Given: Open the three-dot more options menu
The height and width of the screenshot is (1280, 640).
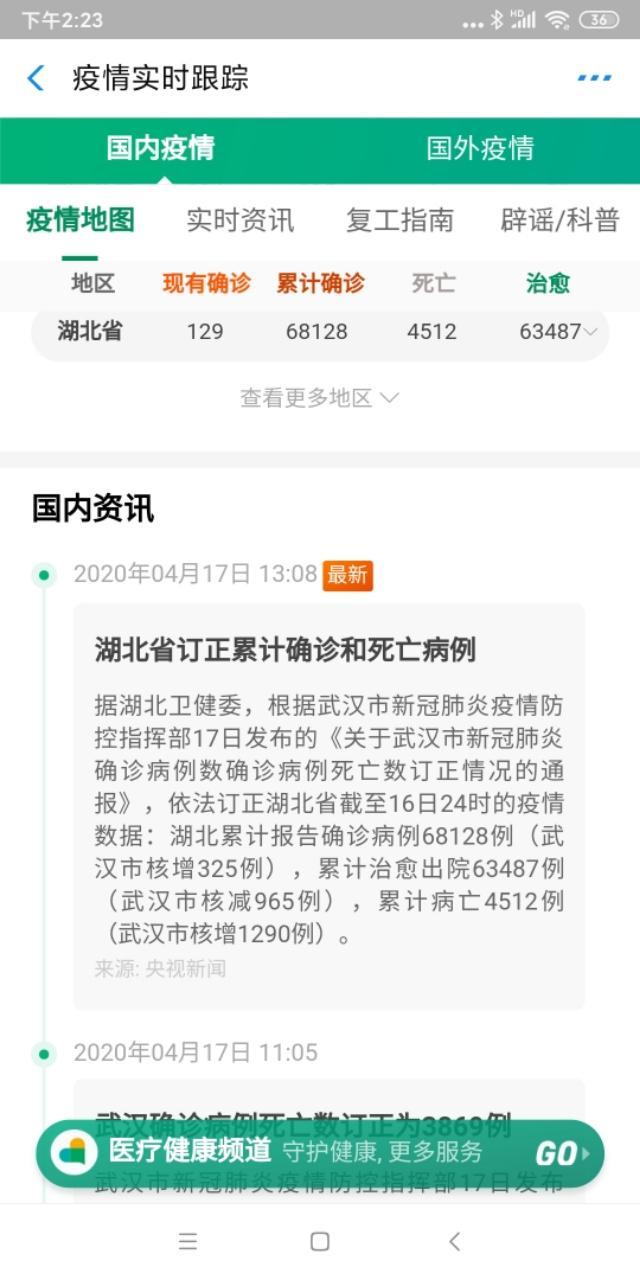Looking at the screenshot, I should point(594,78).
